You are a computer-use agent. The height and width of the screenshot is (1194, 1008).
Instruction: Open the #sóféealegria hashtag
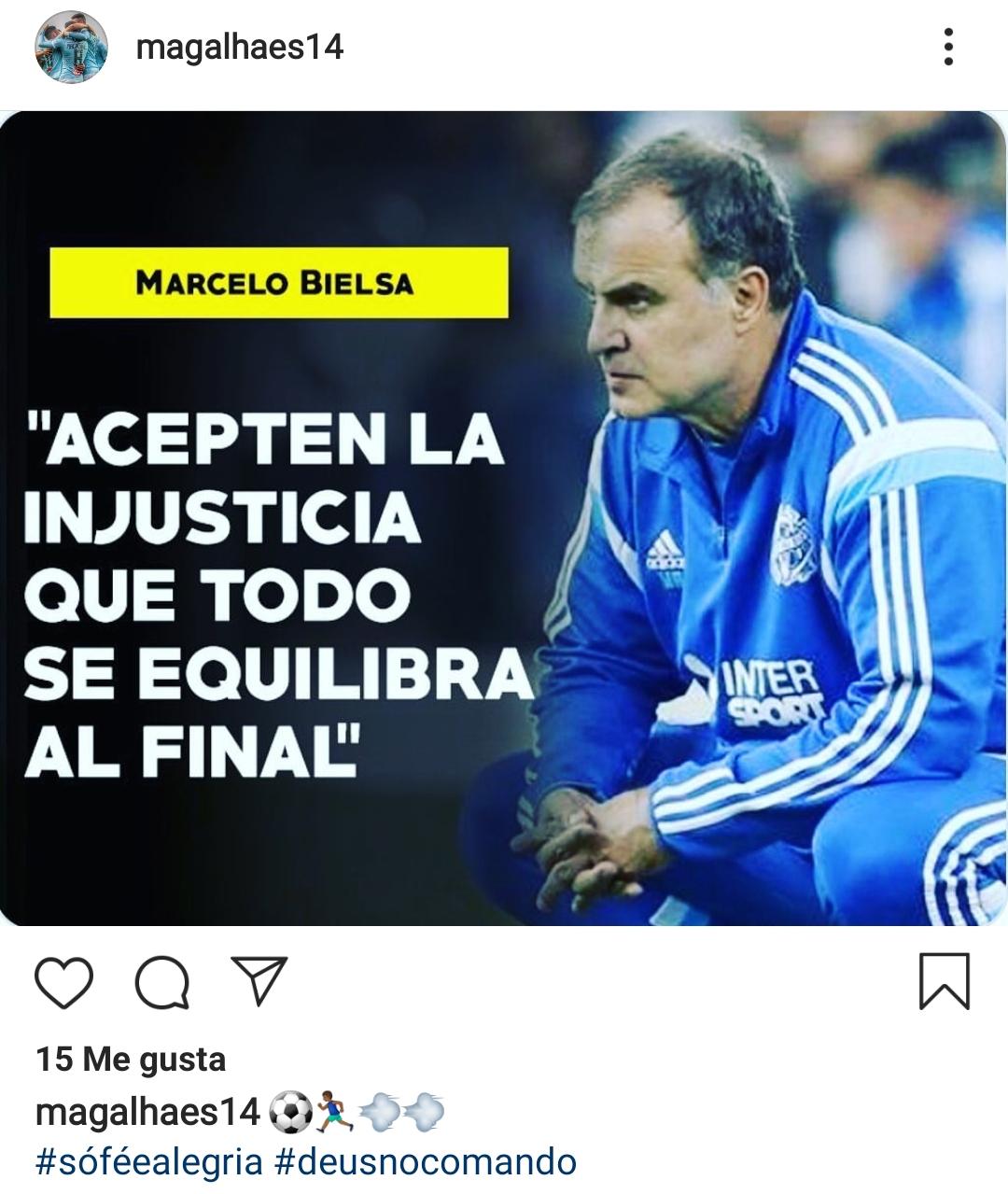(148, 1162)
